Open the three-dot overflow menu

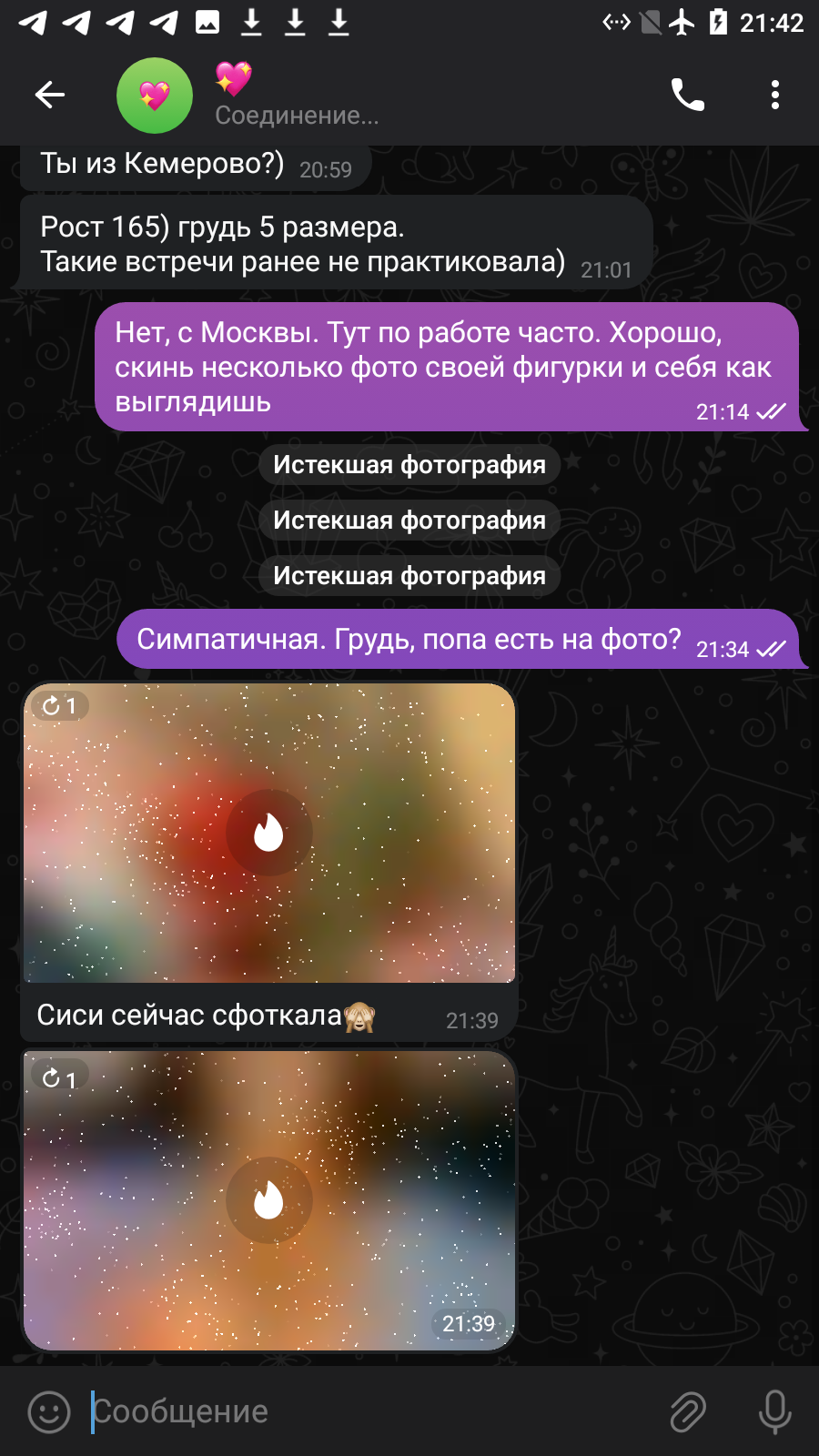775,95
